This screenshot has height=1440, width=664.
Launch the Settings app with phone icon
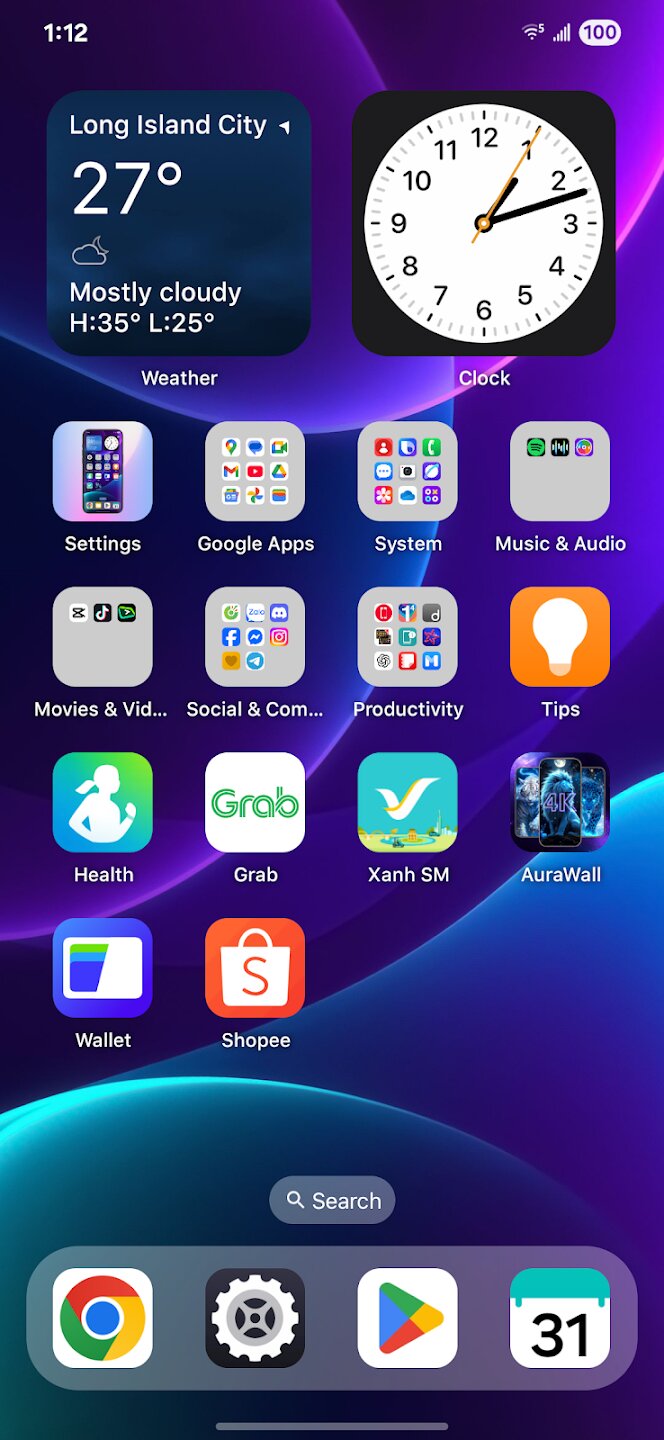click(103, 471)
